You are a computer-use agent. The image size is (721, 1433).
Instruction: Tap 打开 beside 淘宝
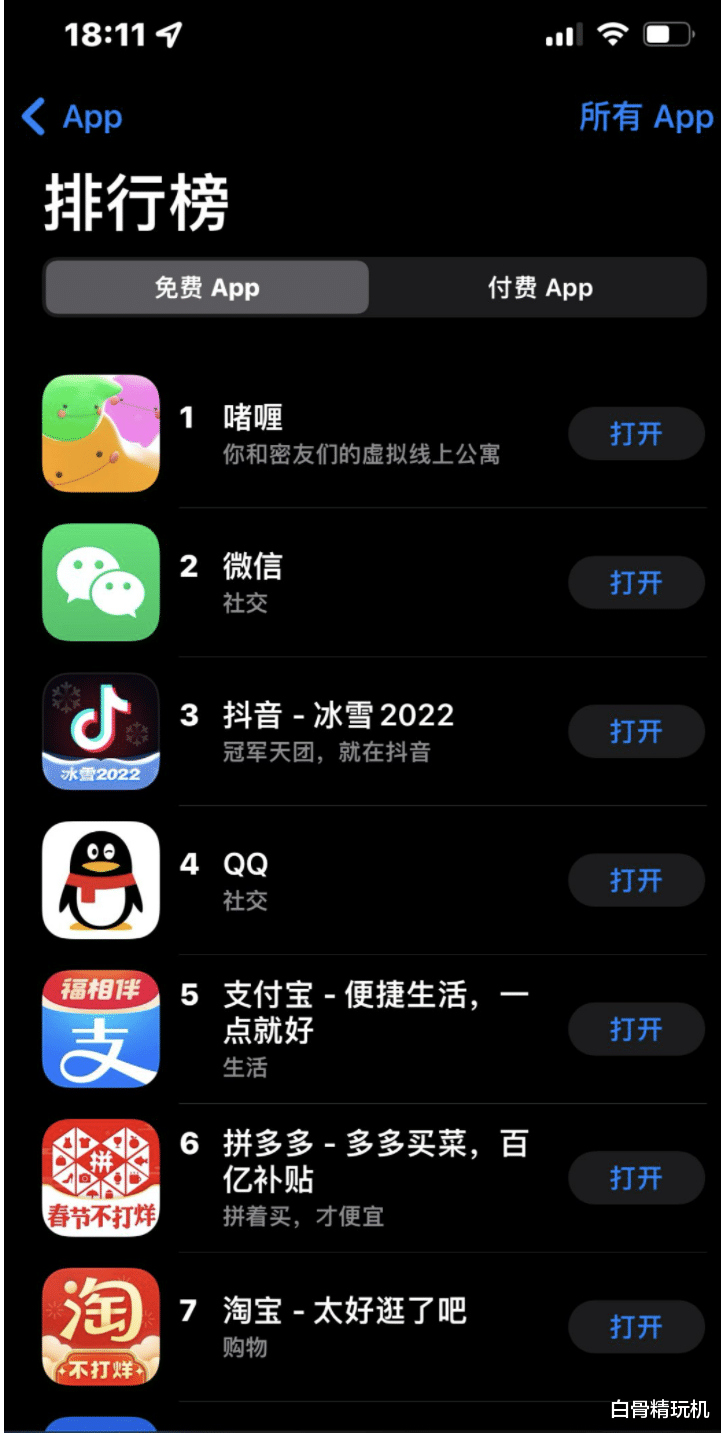636,1326
